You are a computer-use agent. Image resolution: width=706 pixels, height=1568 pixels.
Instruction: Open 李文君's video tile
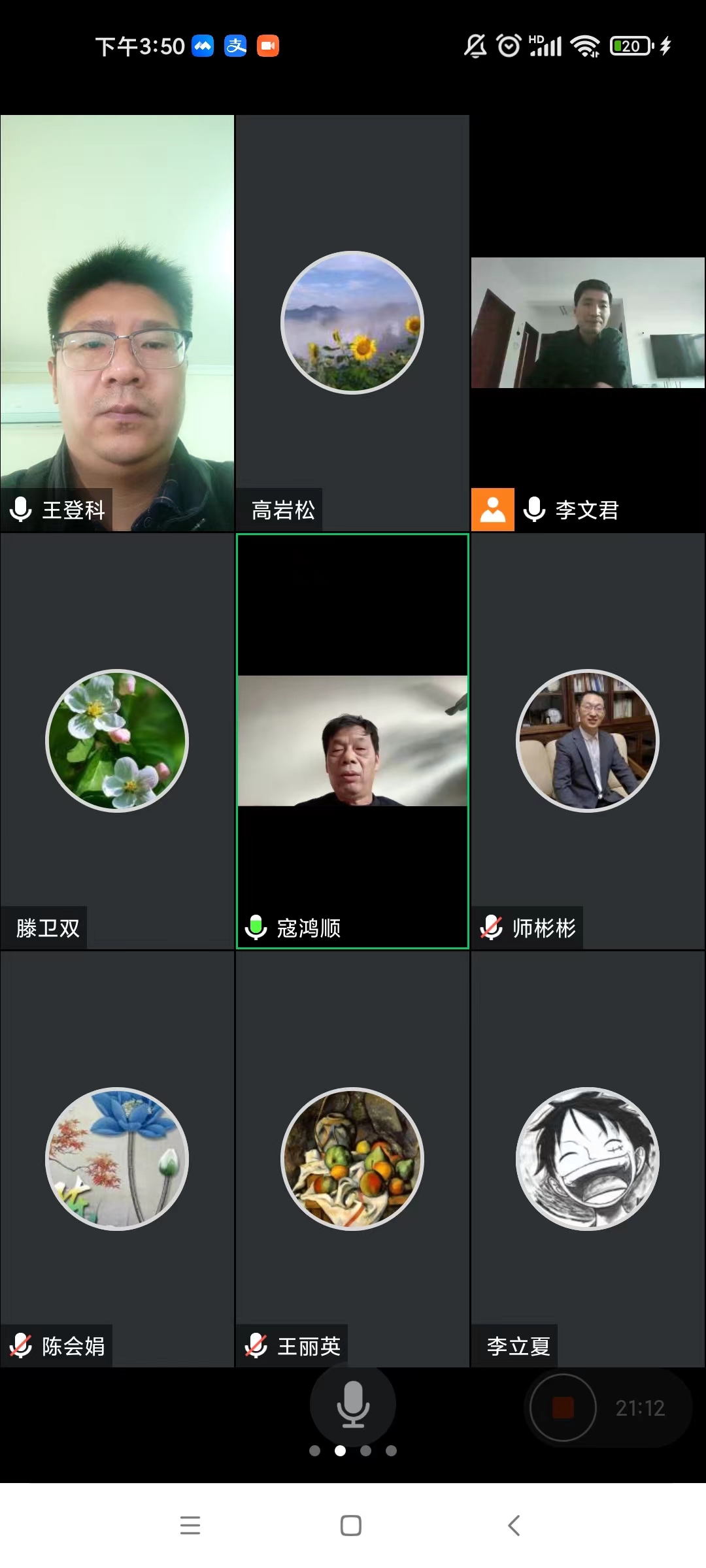[588, 323]
